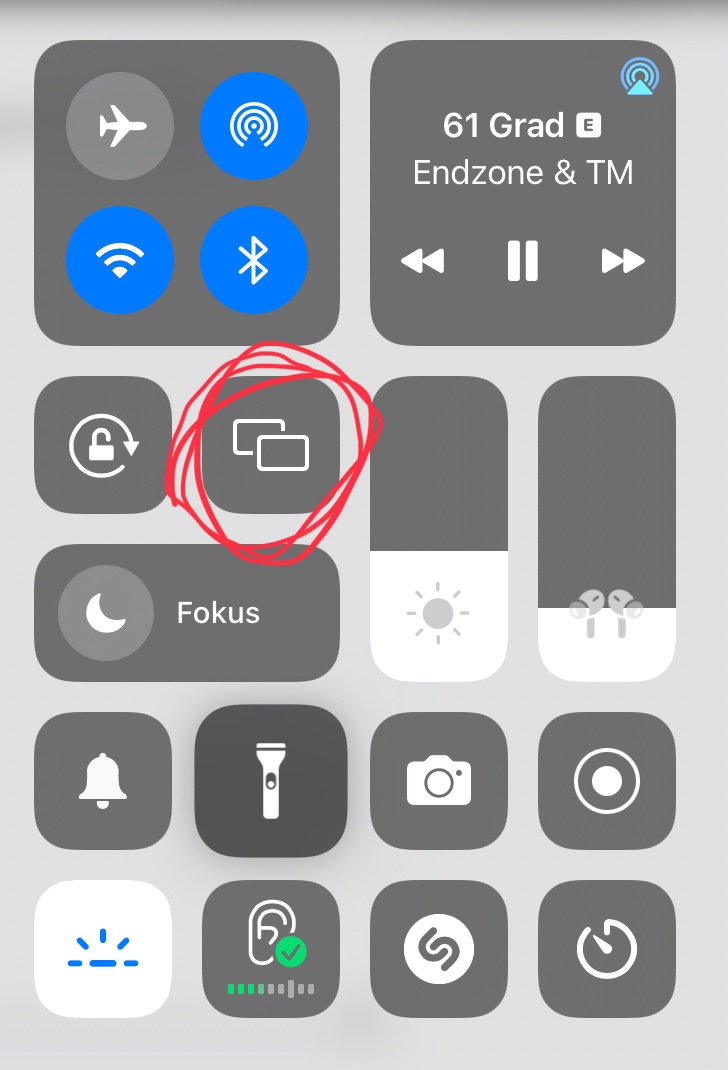
Task: Turn on the flashlight
Action: pos(271,781)
